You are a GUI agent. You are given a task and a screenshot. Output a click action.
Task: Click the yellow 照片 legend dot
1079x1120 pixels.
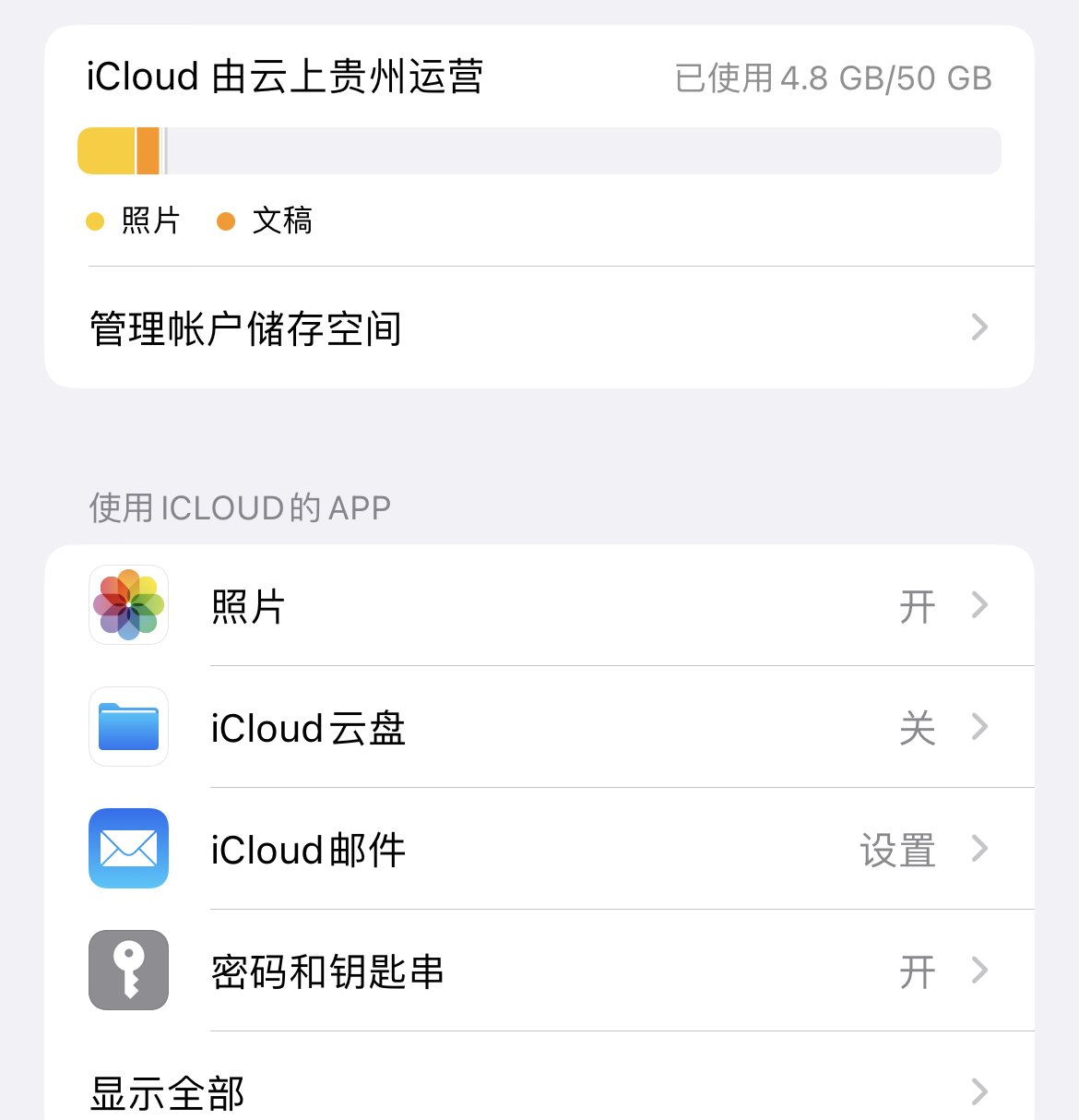pos(95,220)
